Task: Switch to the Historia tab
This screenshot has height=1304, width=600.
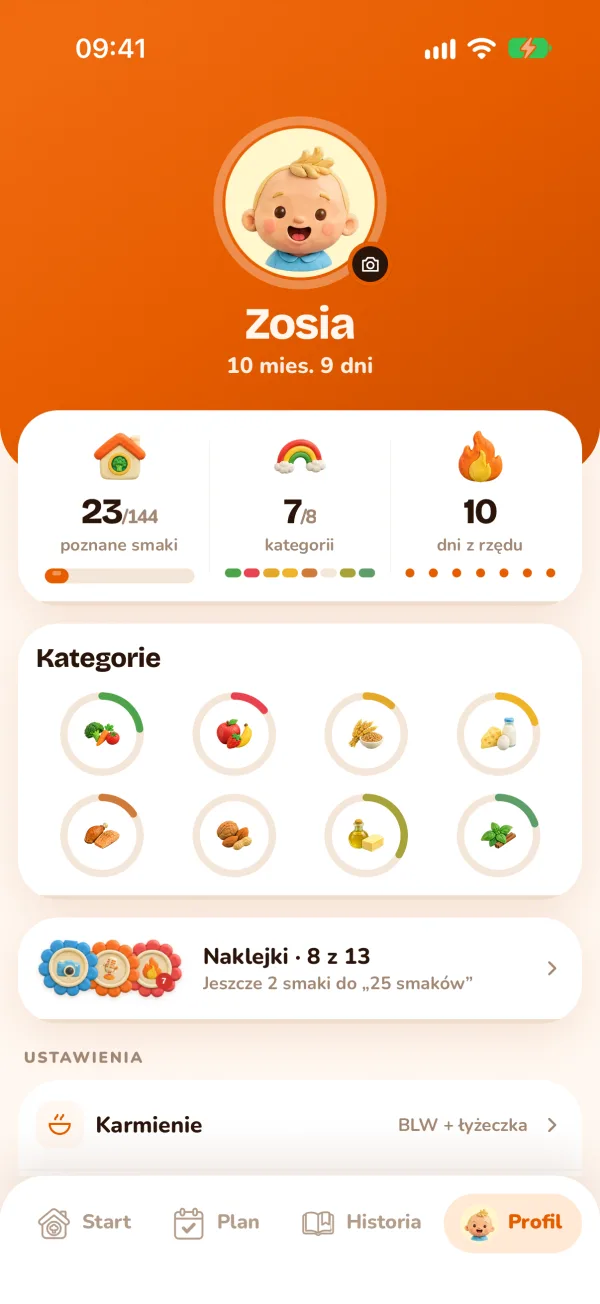Action: tap(361, 1222)
